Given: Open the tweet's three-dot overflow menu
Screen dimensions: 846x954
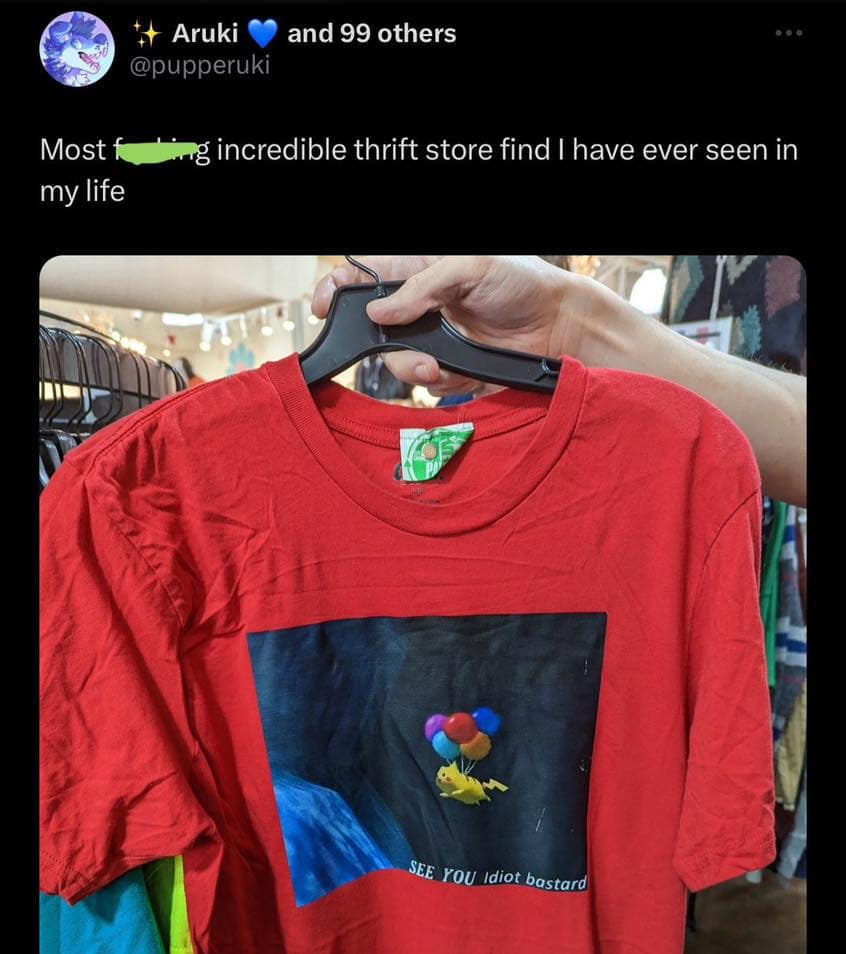Looking at the screenshot, I should [x=787, y=33].
